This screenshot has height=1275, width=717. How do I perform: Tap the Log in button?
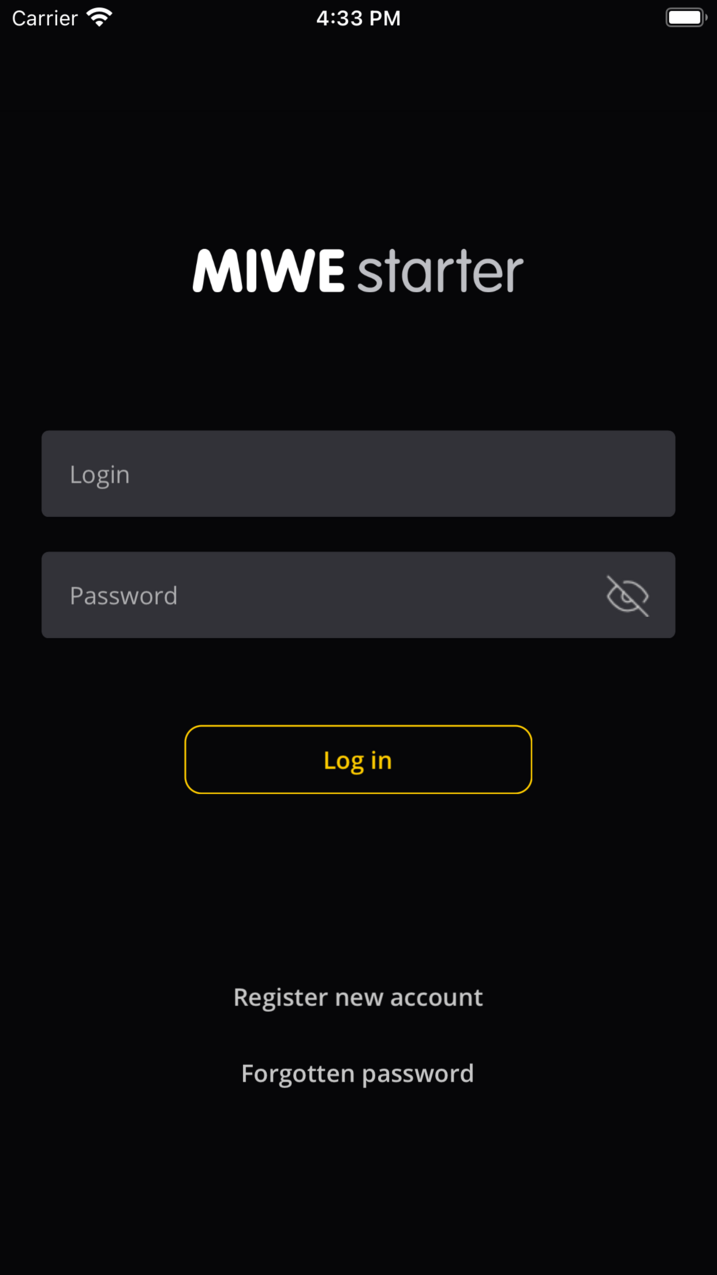click(x=358, y=760)
